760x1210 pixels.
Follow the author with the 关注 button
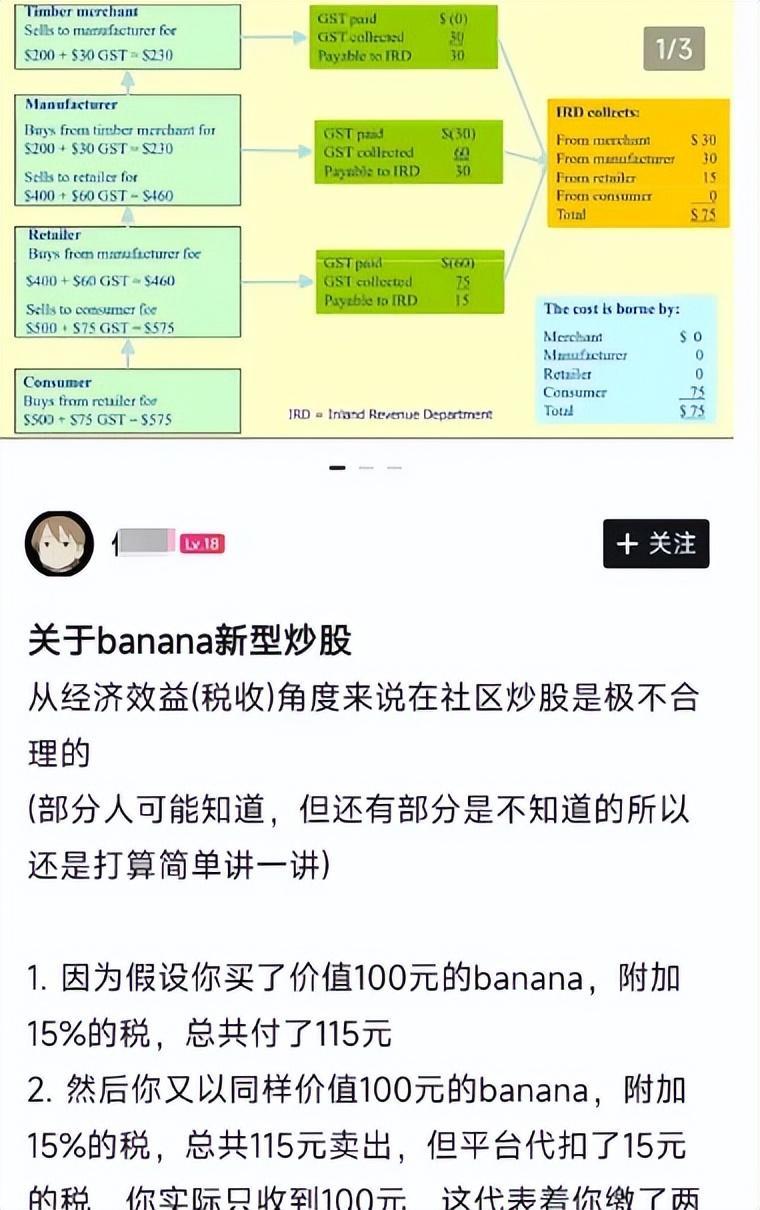tap(656, 543)
